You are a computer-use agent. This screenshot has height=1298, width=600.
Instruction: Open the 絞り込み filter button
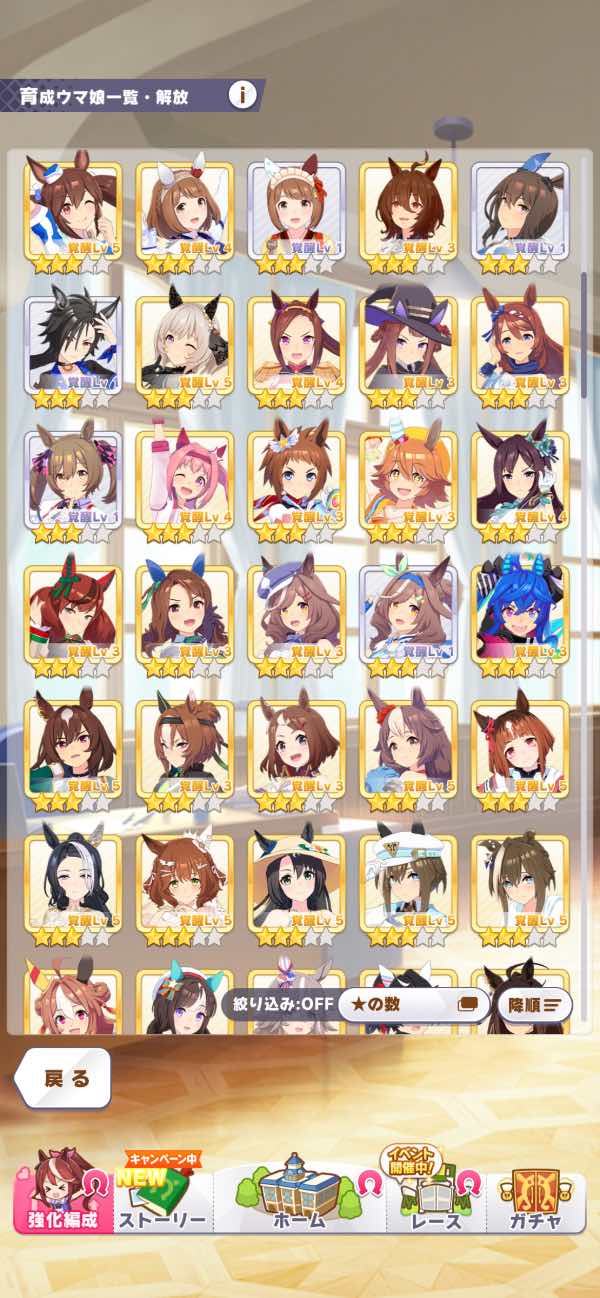point(277,1004)
